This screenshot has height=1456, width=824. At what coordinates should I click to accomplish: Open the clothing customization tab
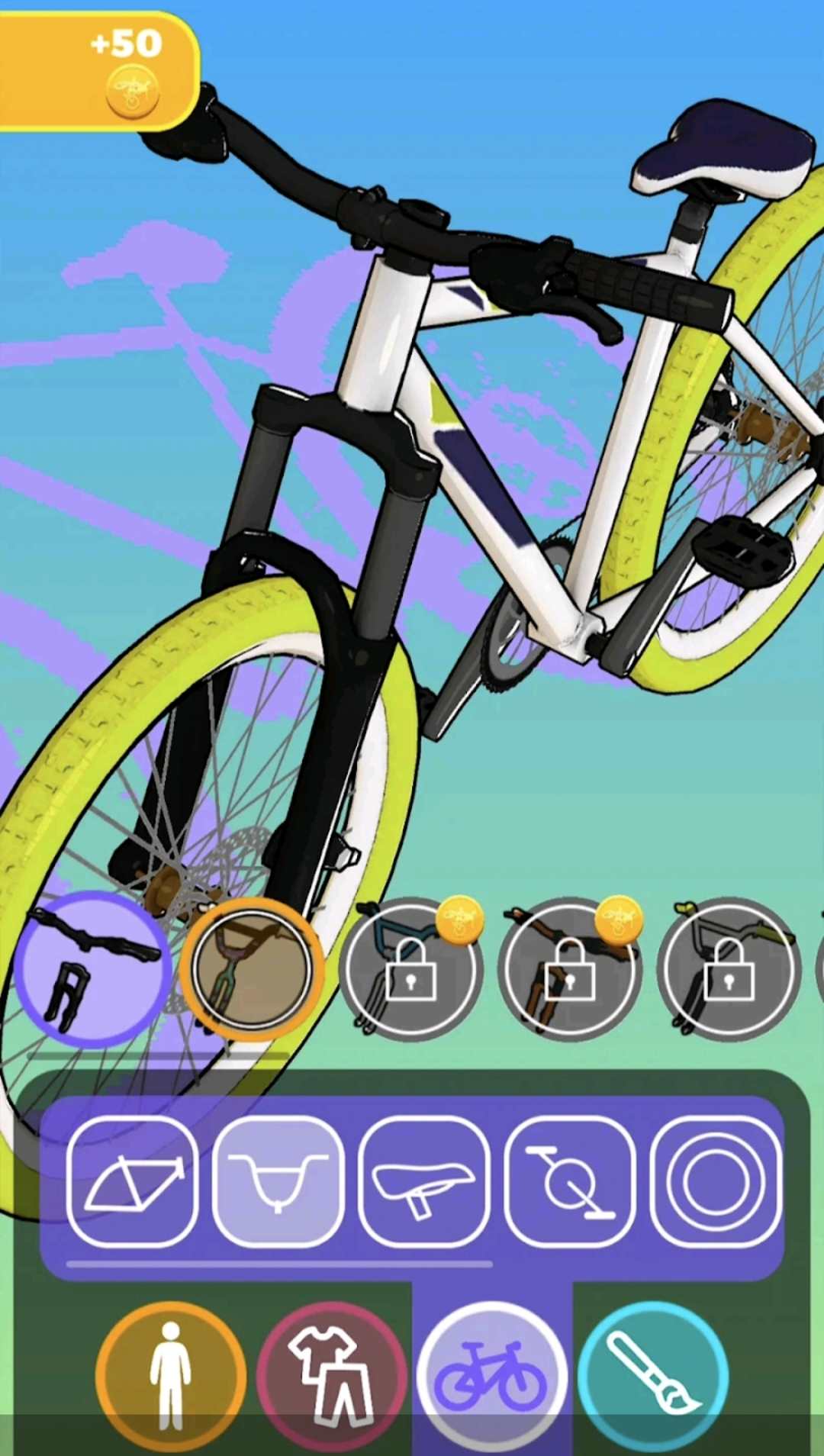click(x=331, y=1375)
